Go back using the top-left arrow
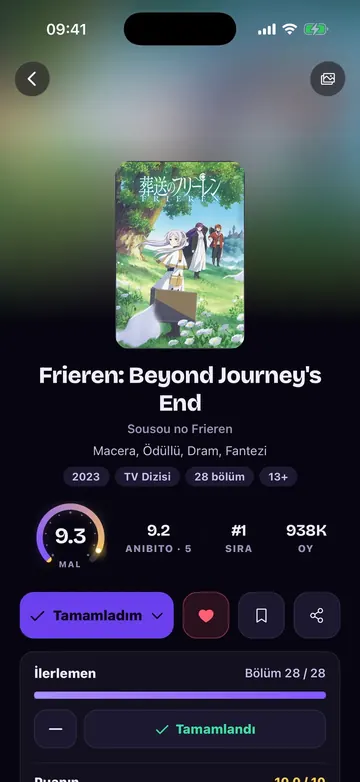Screen dimensions: 360x782 (32, 79)
